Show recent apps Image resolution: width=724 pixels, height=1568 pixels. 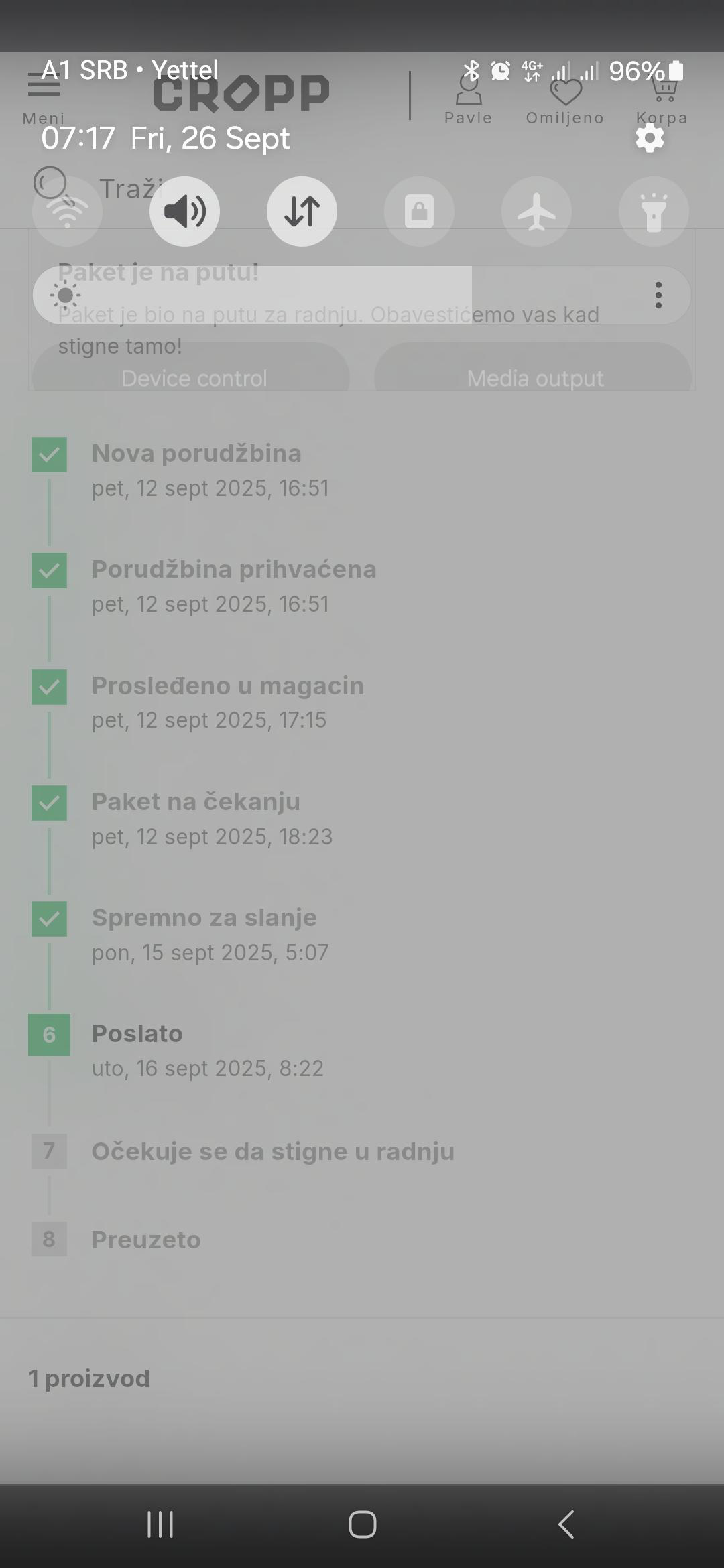(160, 1524)
